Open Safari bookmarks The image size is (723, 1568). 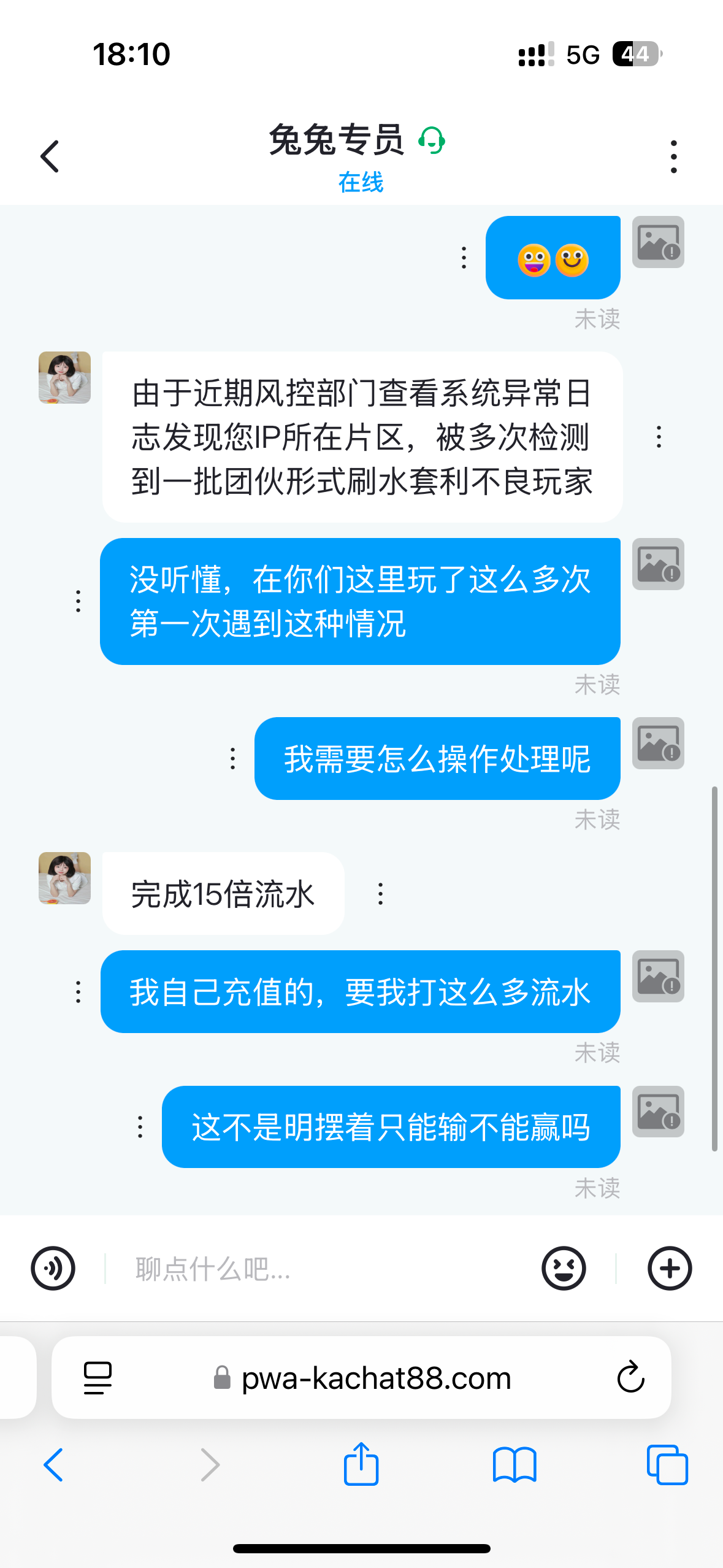[x=514, y=1464]
